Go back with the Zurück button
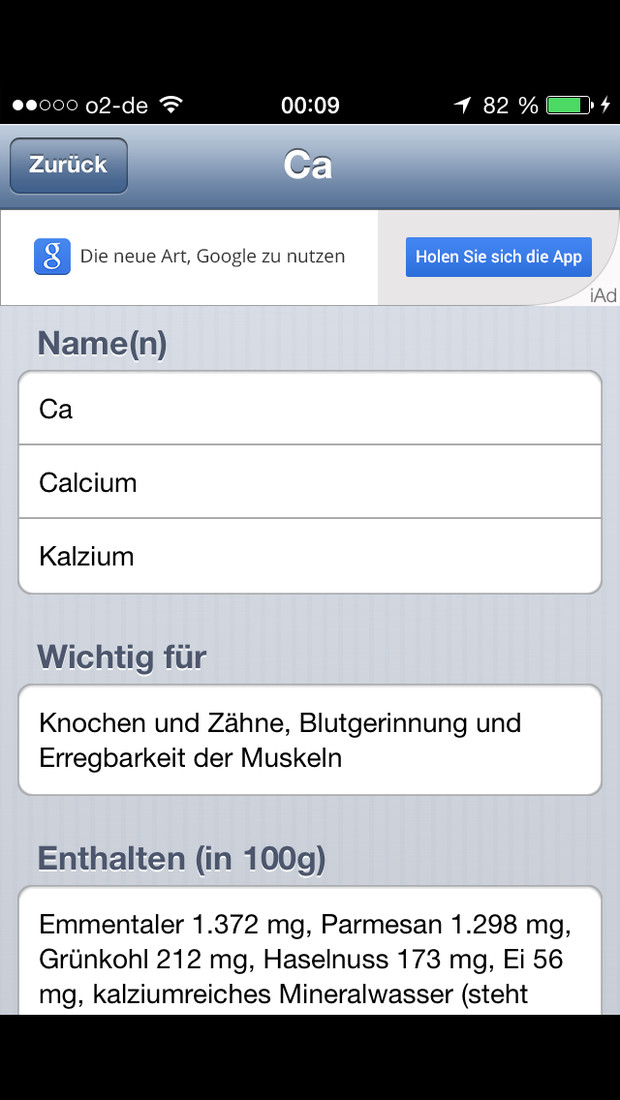This screenshot has height=1100, width=620. click(68, 166)
